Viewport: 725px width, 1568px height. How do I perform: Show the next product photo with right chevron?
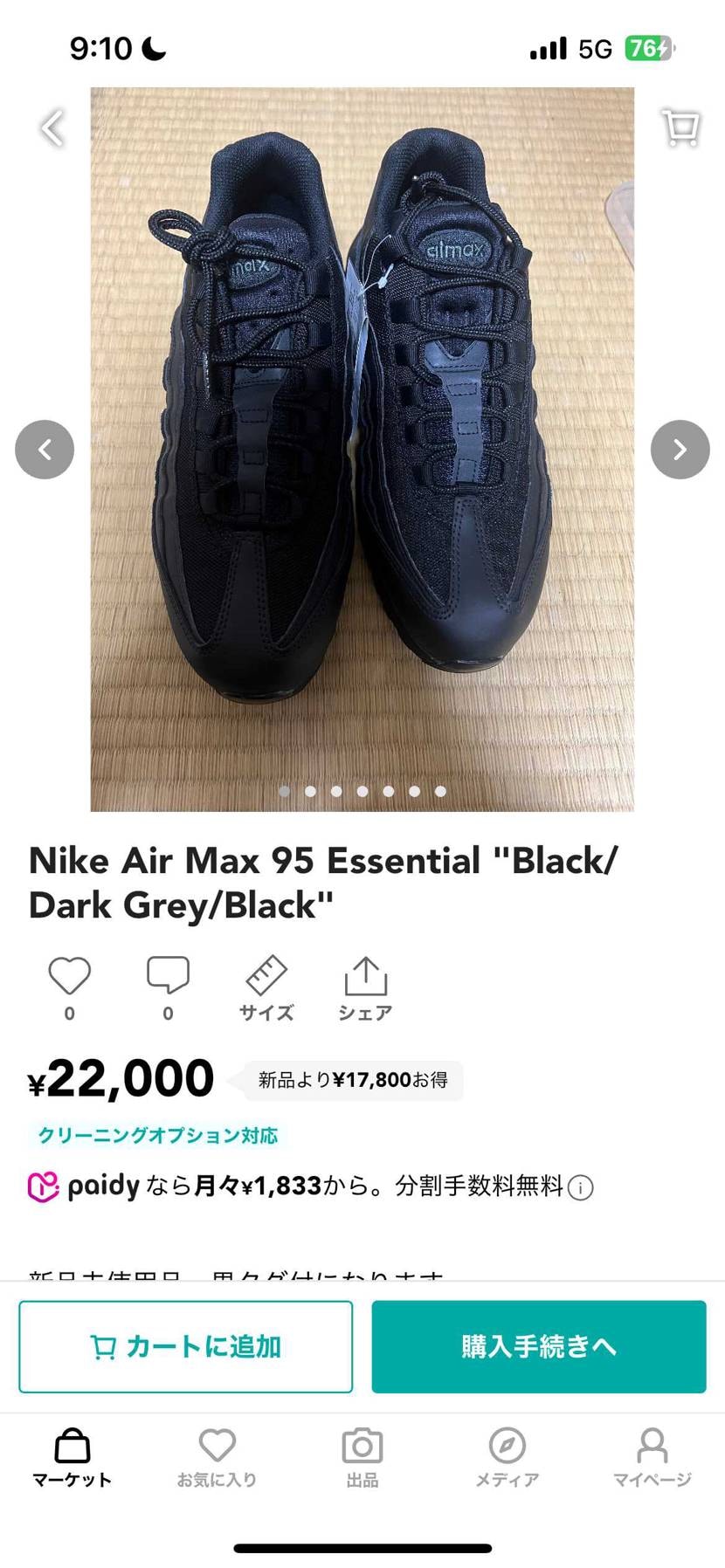680,449
